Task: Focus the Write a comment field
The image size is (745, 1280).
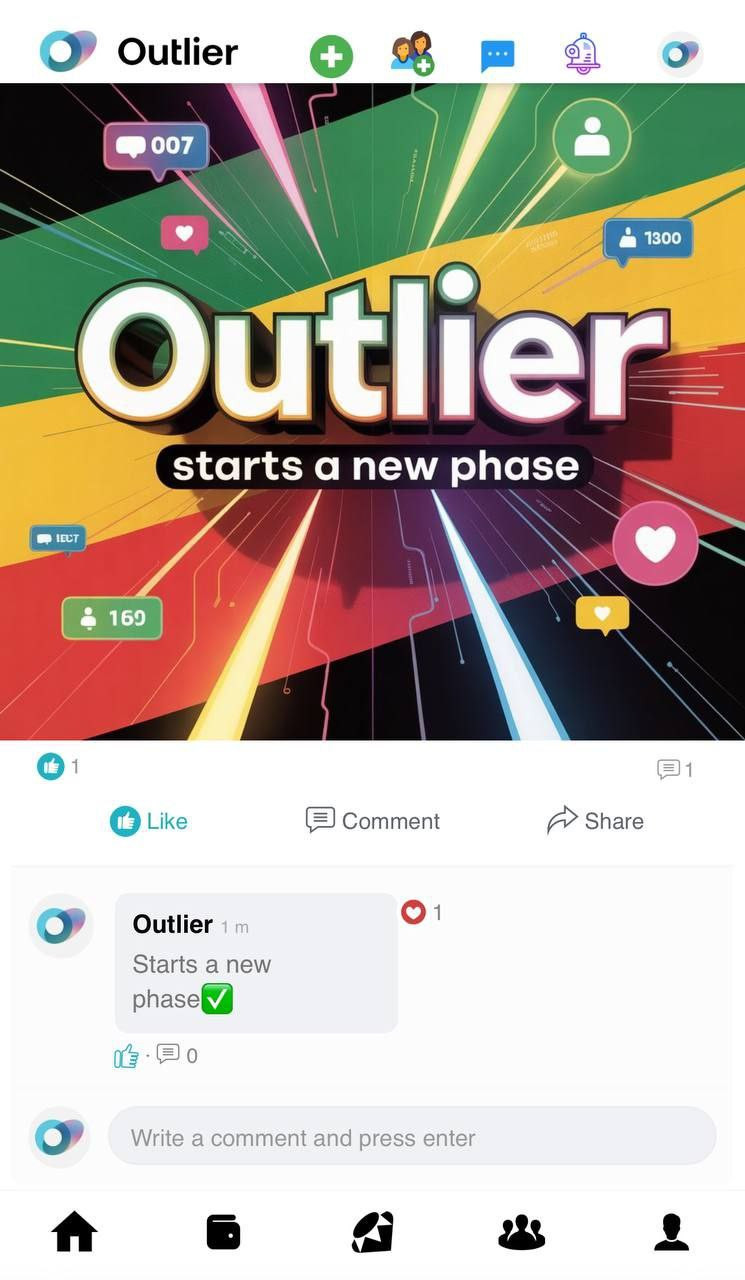Action: 412,1137
